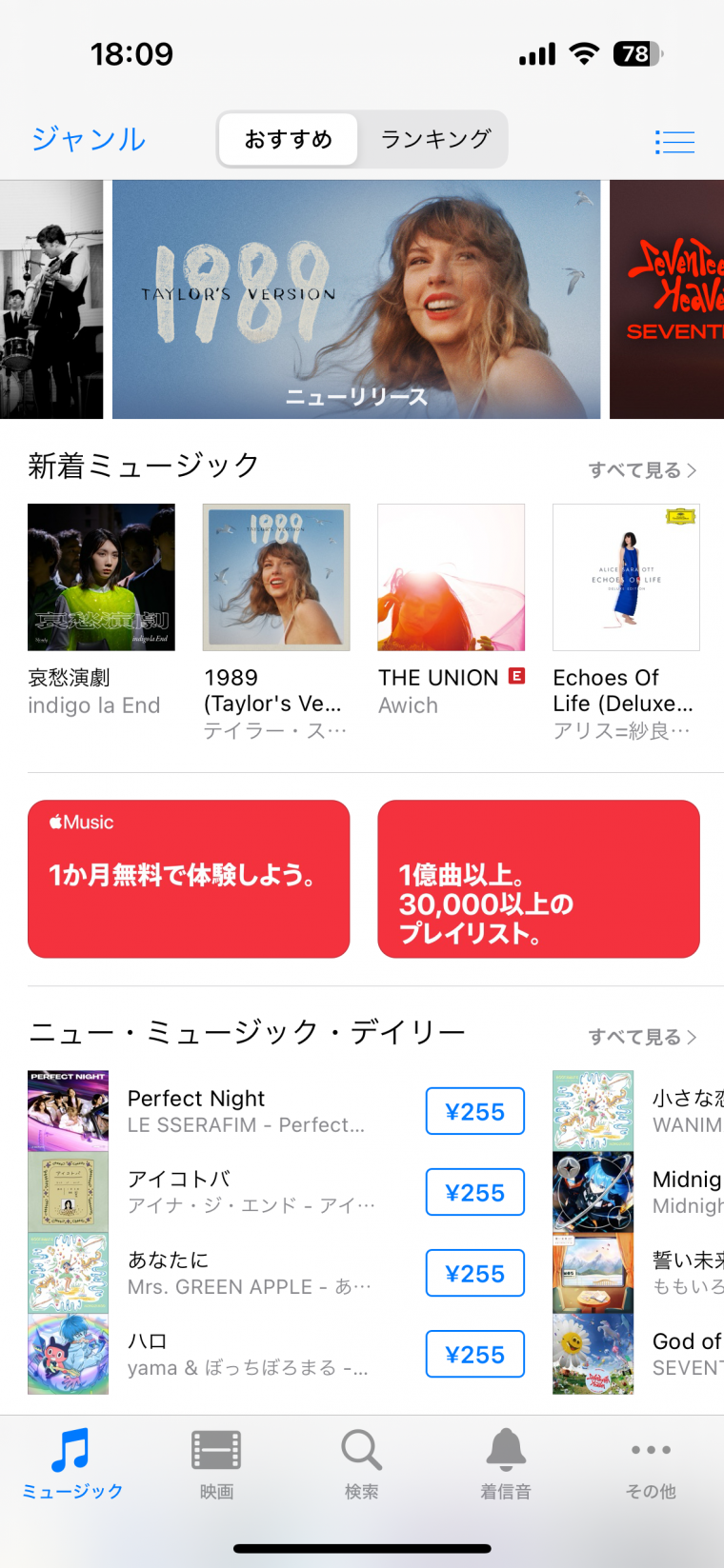Screen dimensions: 724x1568
Task: Tap the ¥255 button for Perfect Night
Action: [x=475, y=1110]
